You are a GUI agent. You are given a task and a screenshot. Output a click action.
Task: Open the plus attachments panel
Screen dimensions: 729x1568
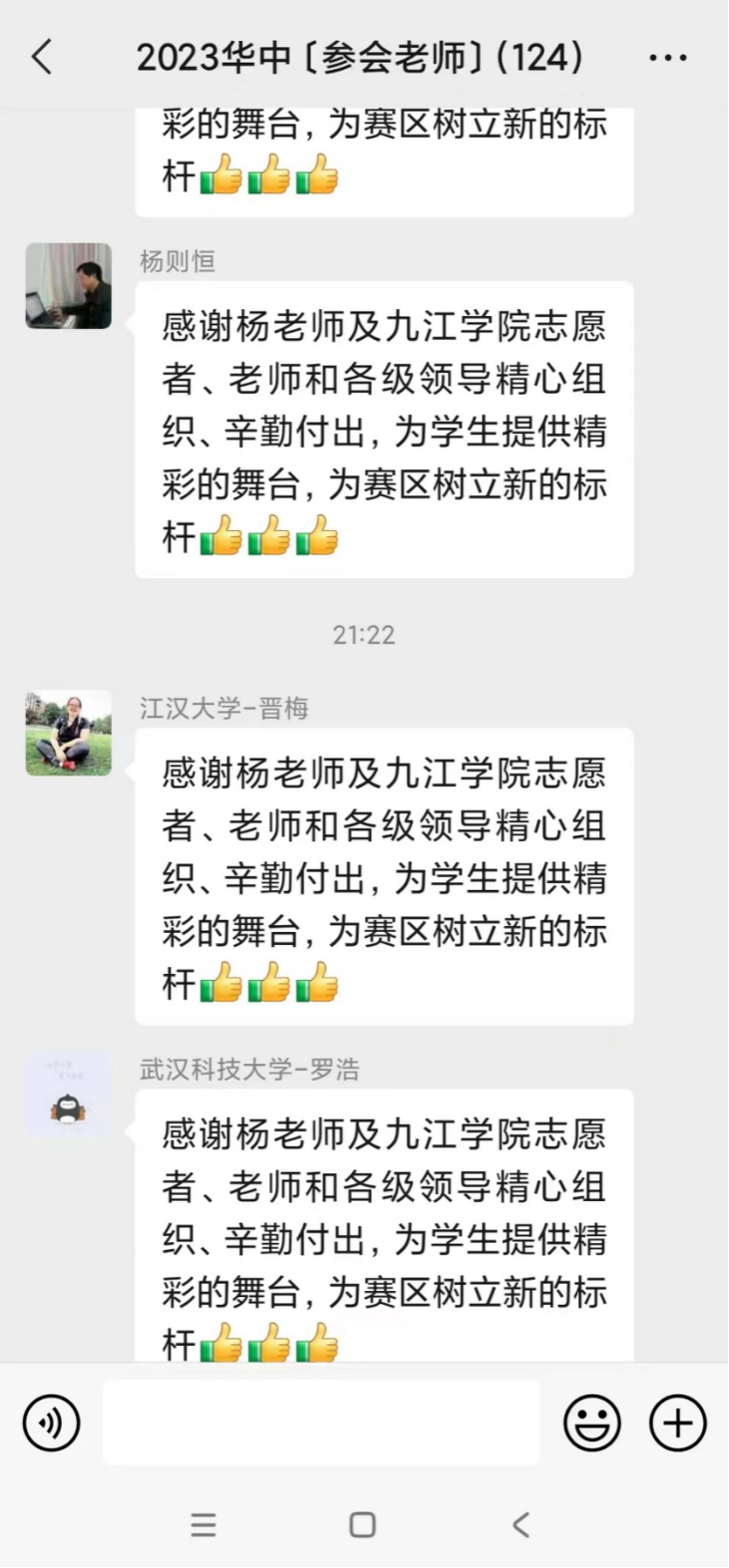pyautogui.click(x=678, y=1422)
